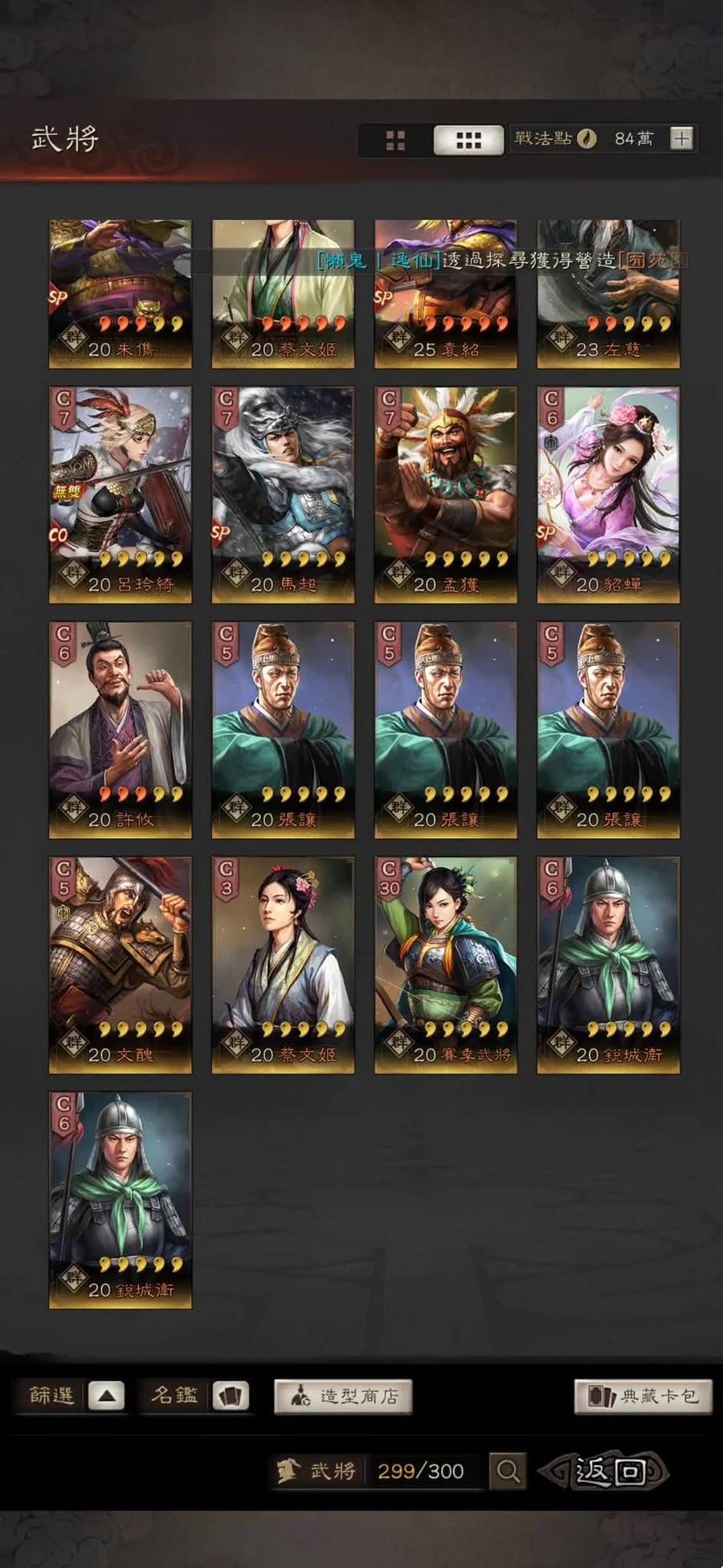
Task: Open the 貂蟬 general card
Action: pos(608,494)
